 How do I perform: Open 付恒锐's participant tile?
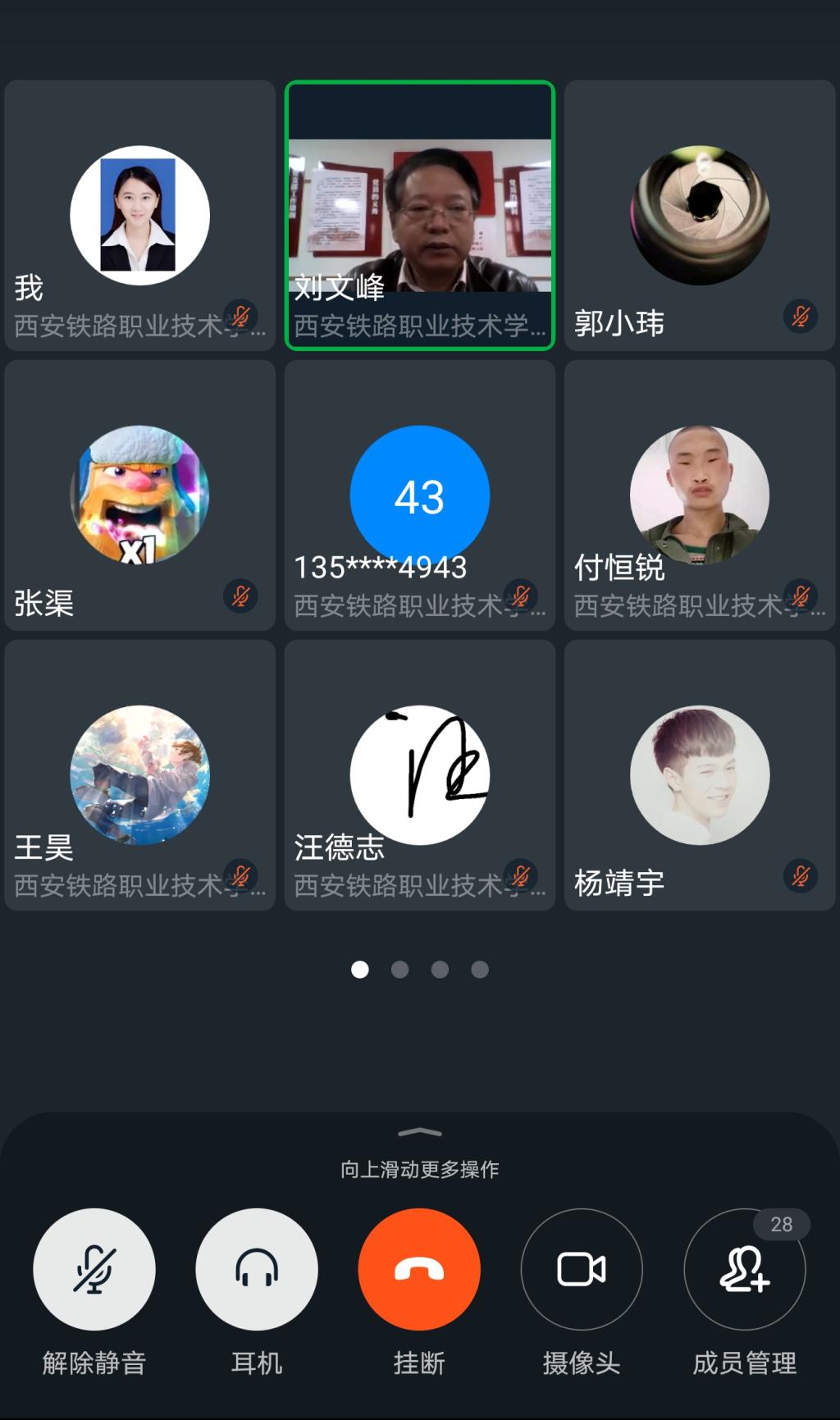pyautogui.click(x=699, y=495)
